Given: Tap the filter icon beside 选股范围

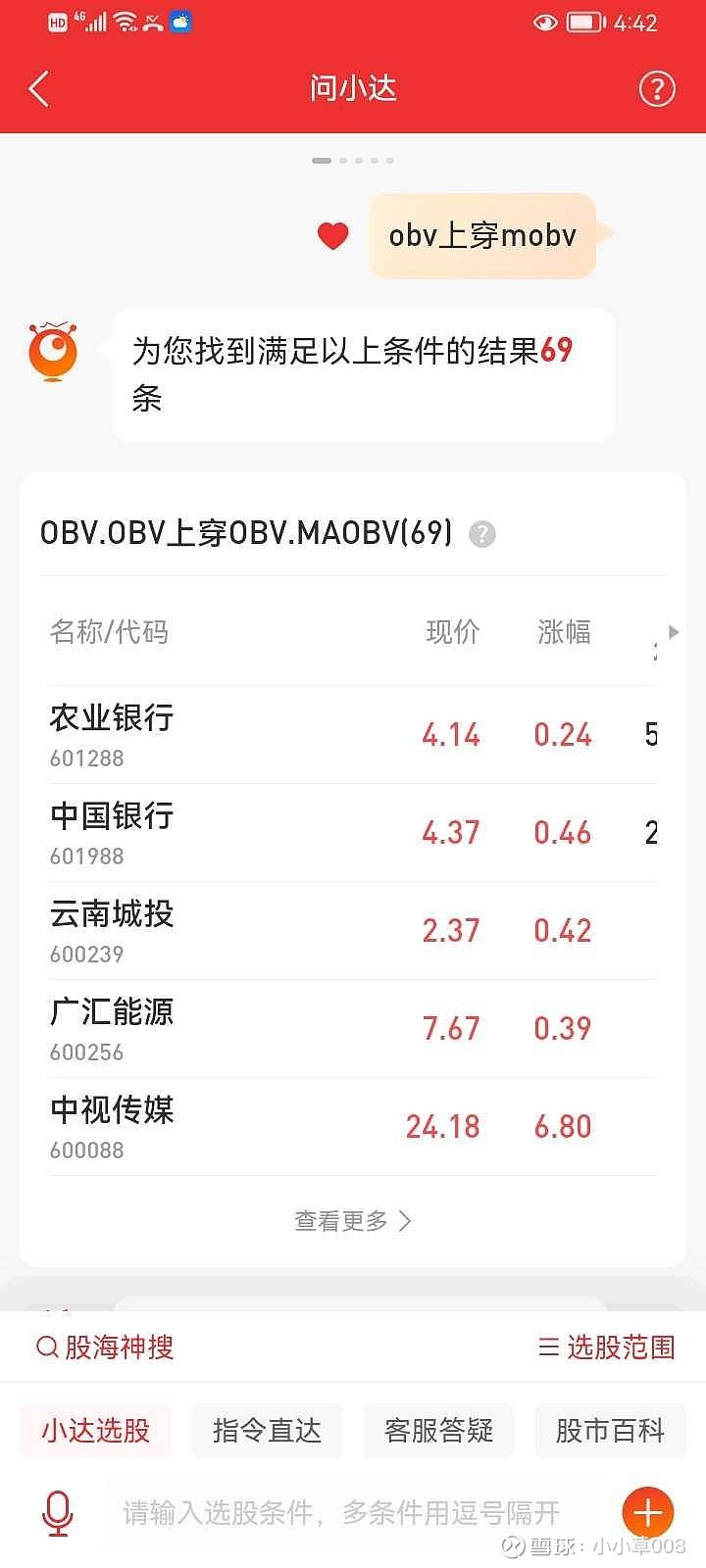Looking at the screenshot, I should click(x=547, y=1347).
